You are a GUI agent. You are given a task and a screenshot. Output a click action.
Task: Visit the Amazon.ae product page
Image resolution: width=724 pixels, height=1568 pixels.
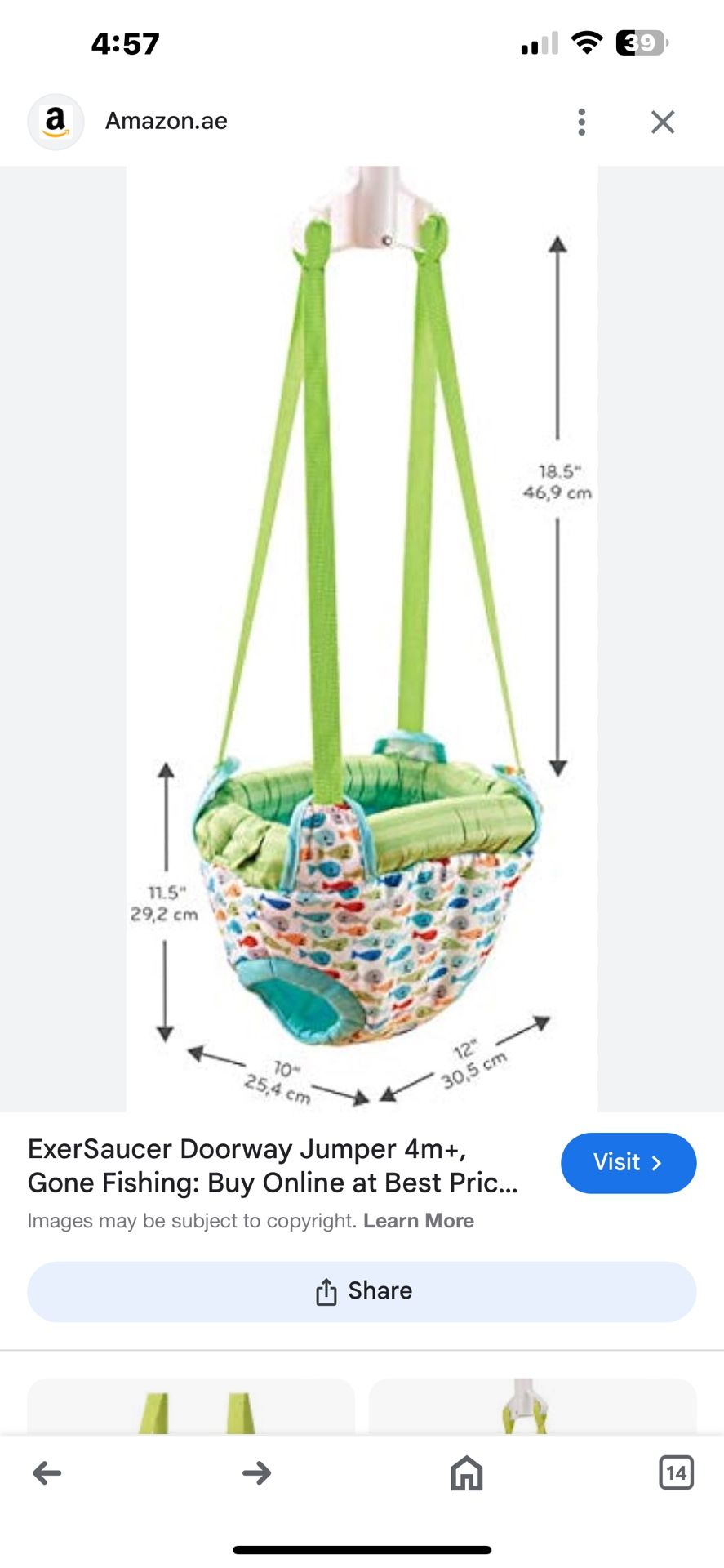click(x=628, y=1162)
